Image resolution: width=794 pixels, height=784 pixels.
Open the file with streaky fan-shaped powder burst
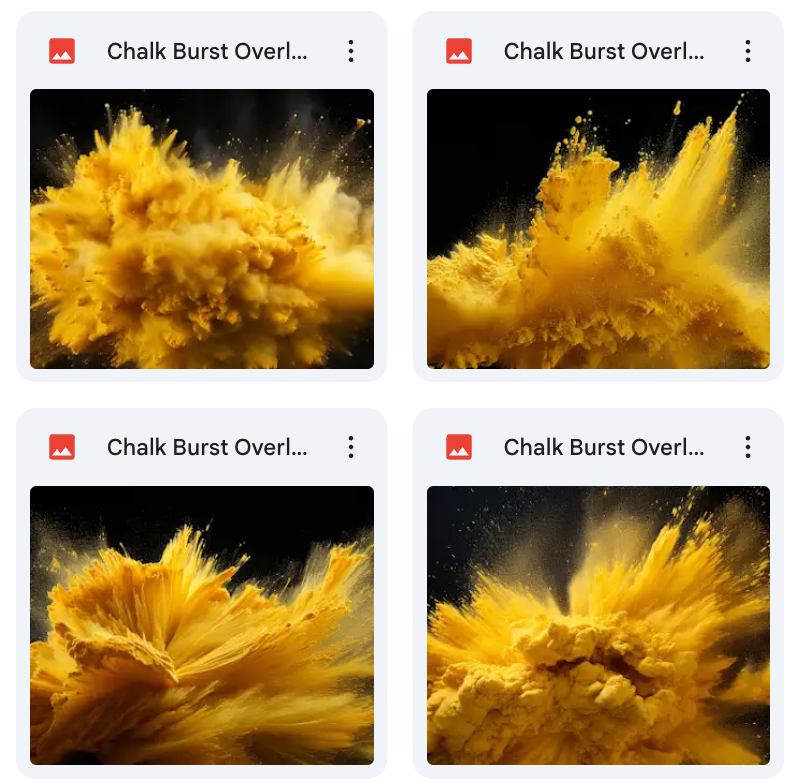[x=201, y=625]
